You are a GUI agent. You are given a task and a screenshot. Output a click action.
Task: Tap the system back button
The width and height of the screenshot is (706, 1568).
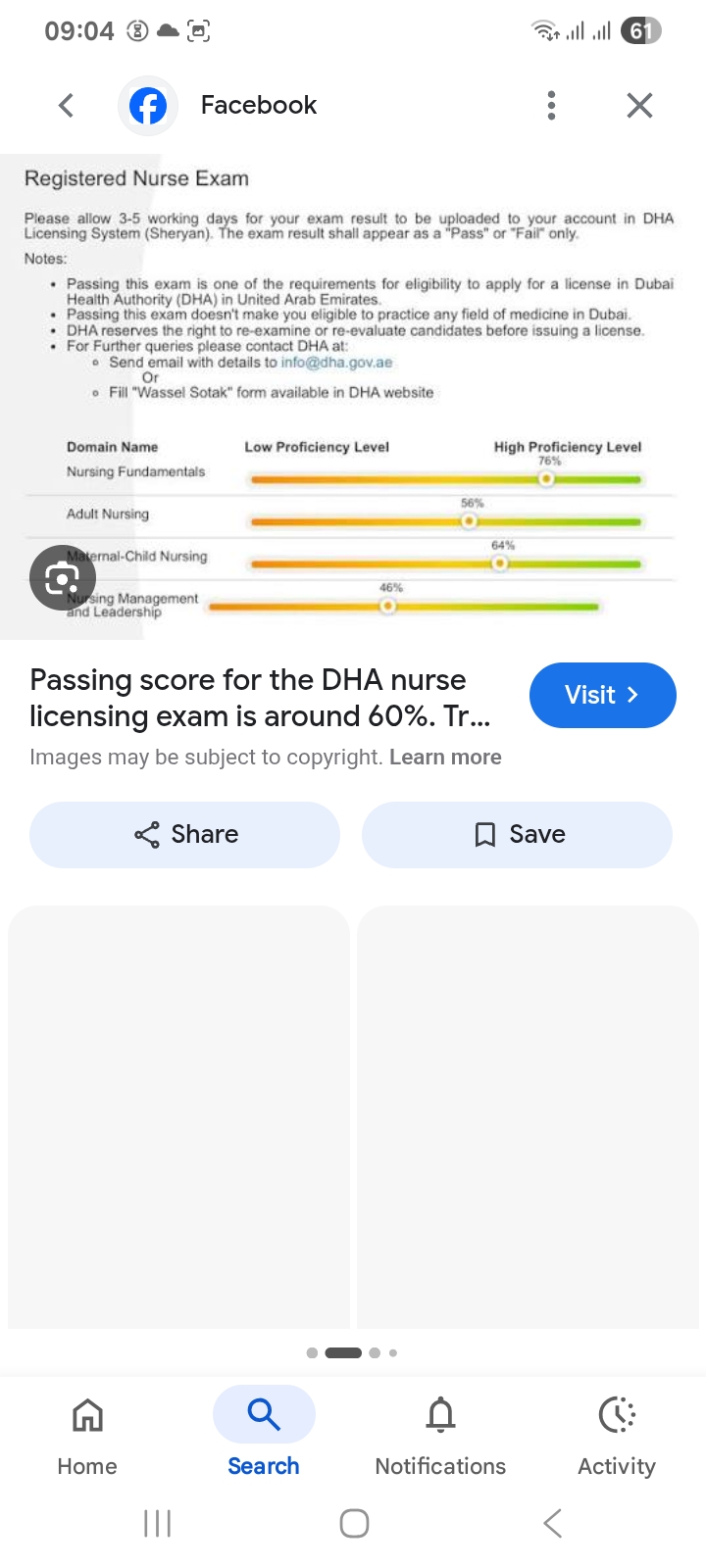click(x=552, y=1523)
